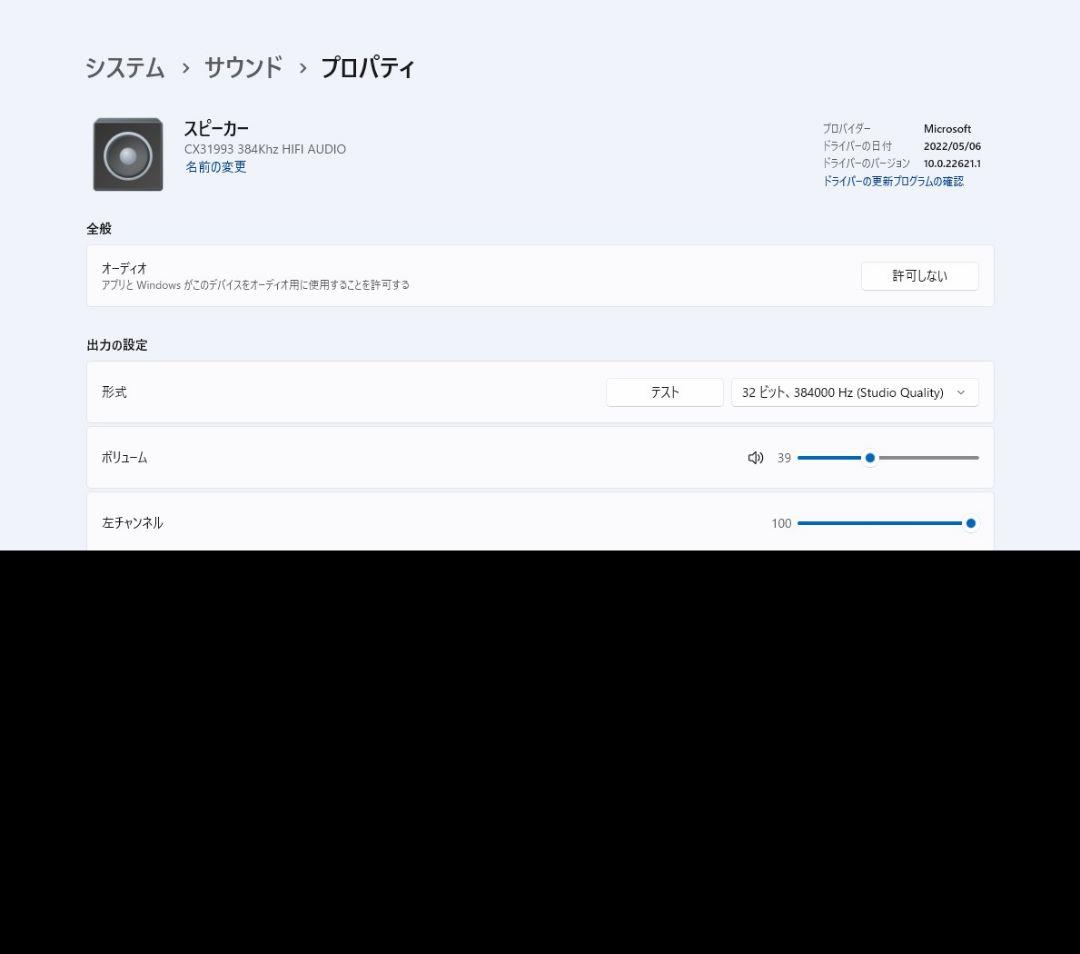Tap the テスト button to test the output
The height and width of the screenshot is (954, 1080).
pos(664,392)
